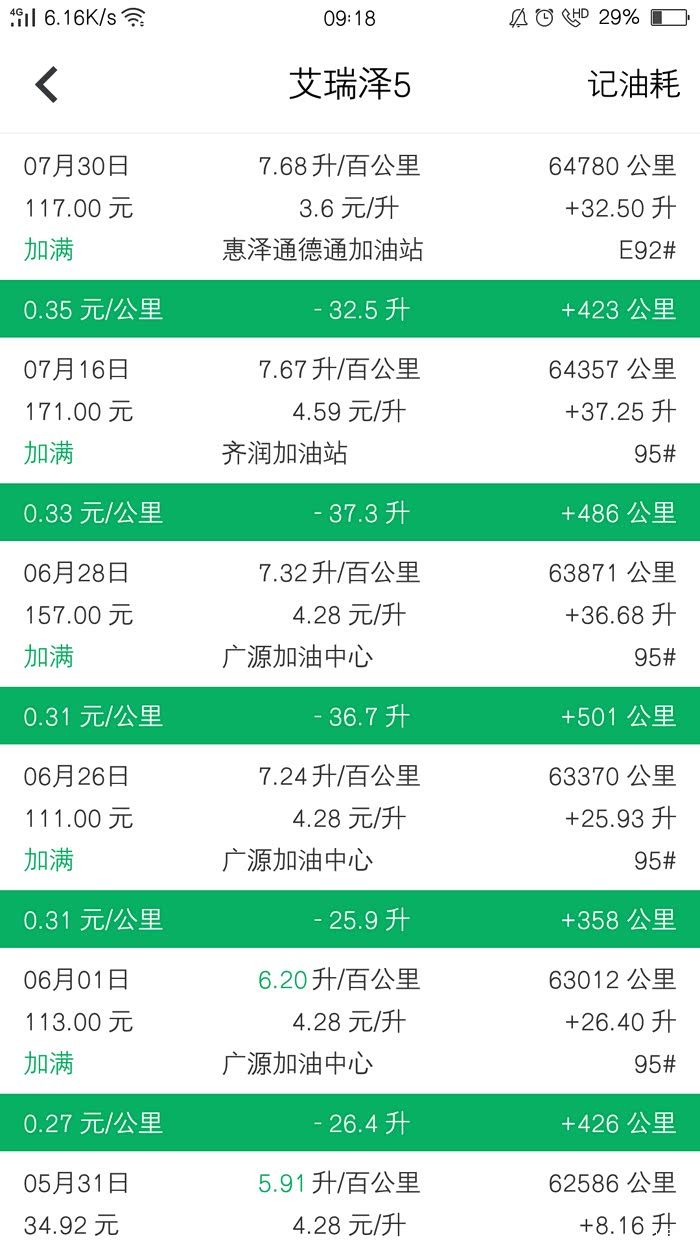This screenshot has height=1244, width=700.
Task: Open the 06月01日 fuel record
Action: pos(350,1021)
